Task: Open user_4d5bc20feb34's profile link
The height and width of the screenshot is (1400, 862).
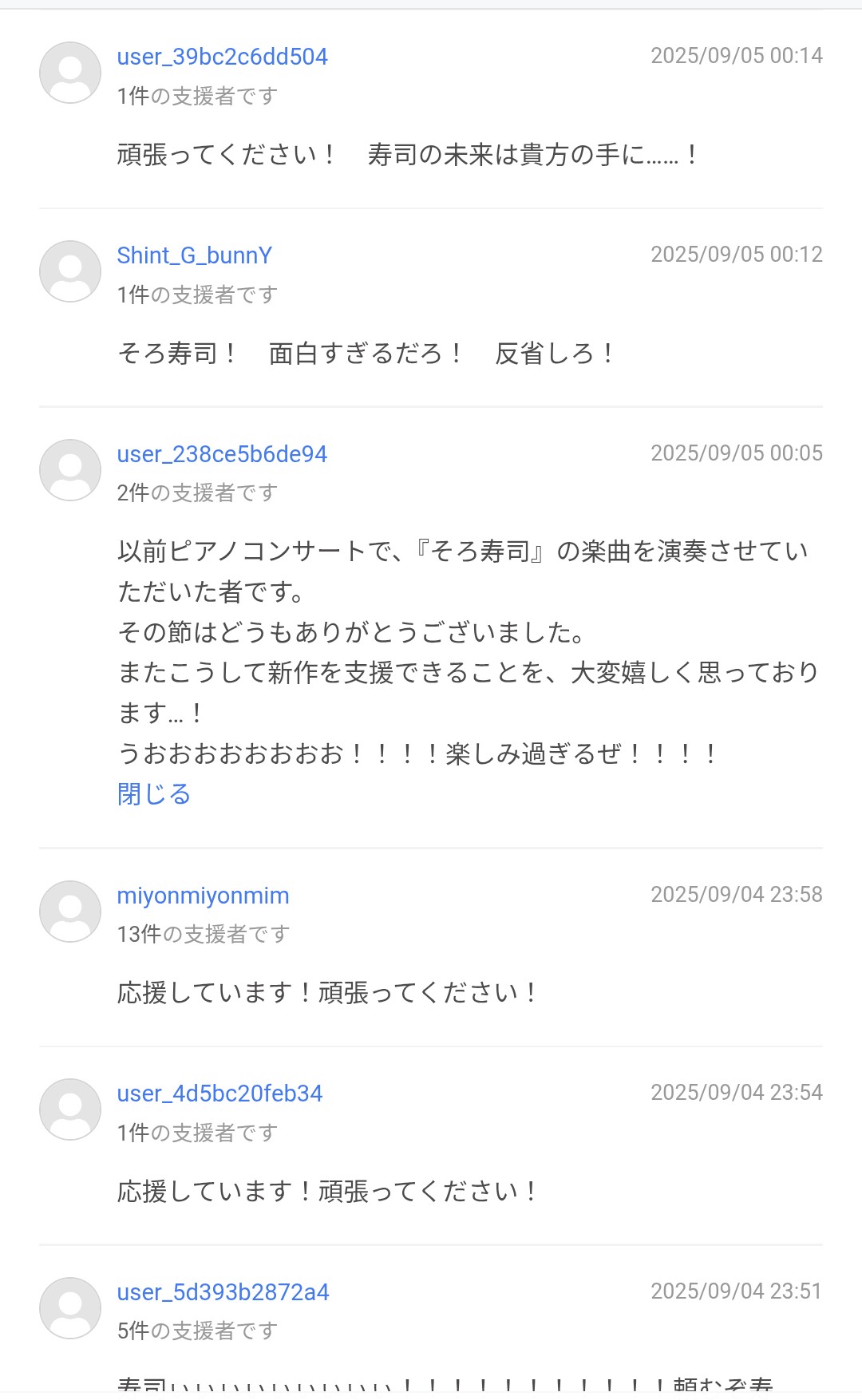Action: click(x=219, y=1094)
